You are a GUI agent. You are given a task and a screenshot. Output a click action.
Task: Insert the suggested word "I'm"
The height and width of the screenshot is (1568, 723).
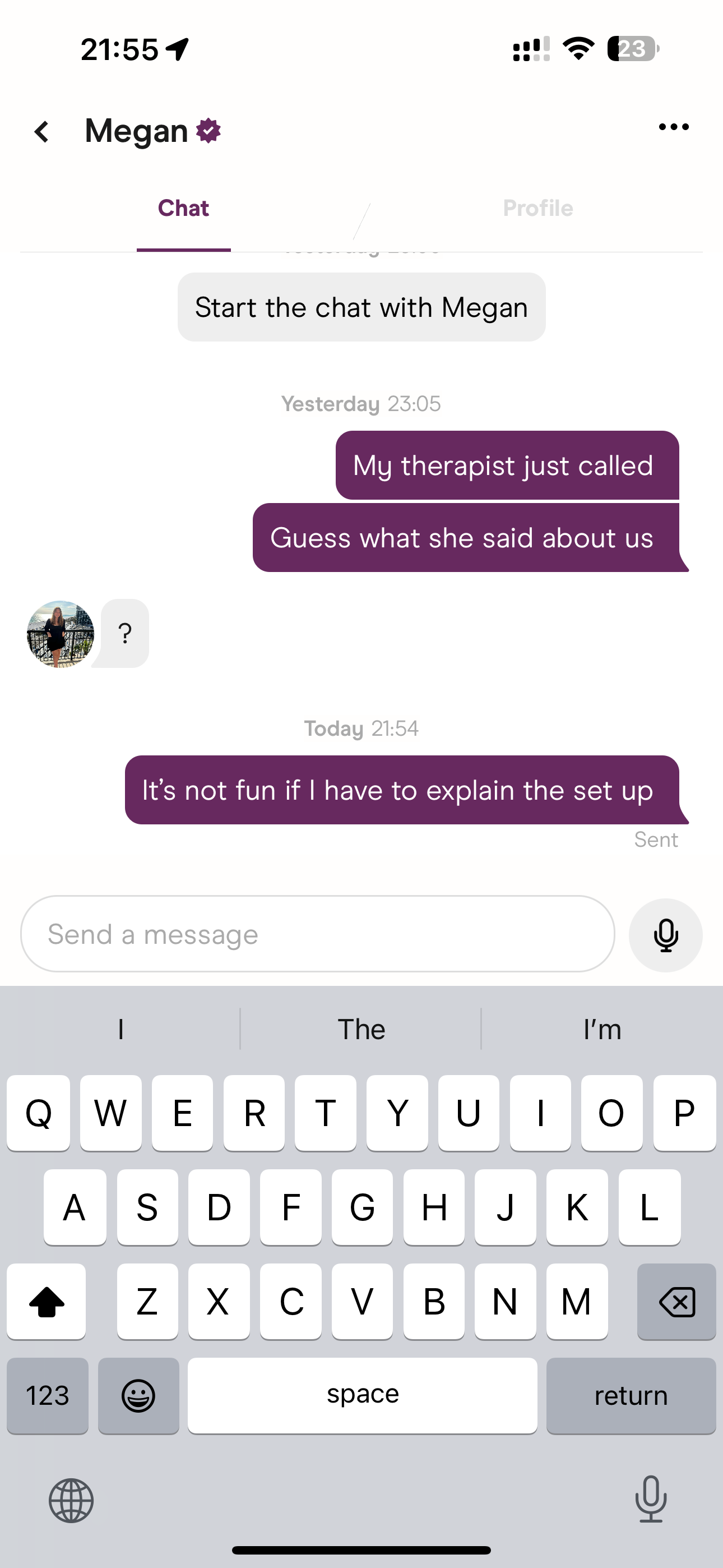coord(602,1029)
